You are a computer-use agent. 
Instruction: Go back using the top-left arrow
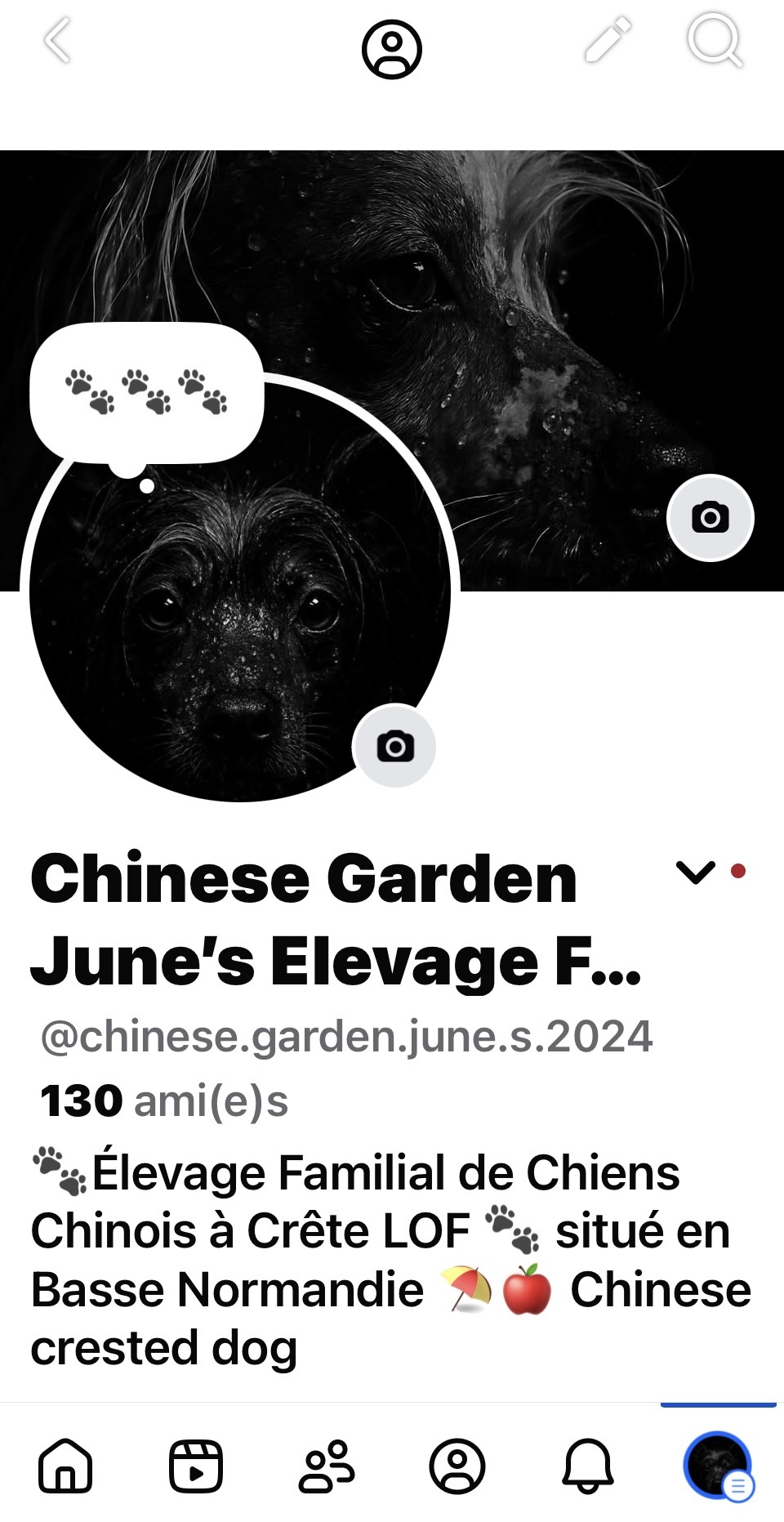click(57, 41)
